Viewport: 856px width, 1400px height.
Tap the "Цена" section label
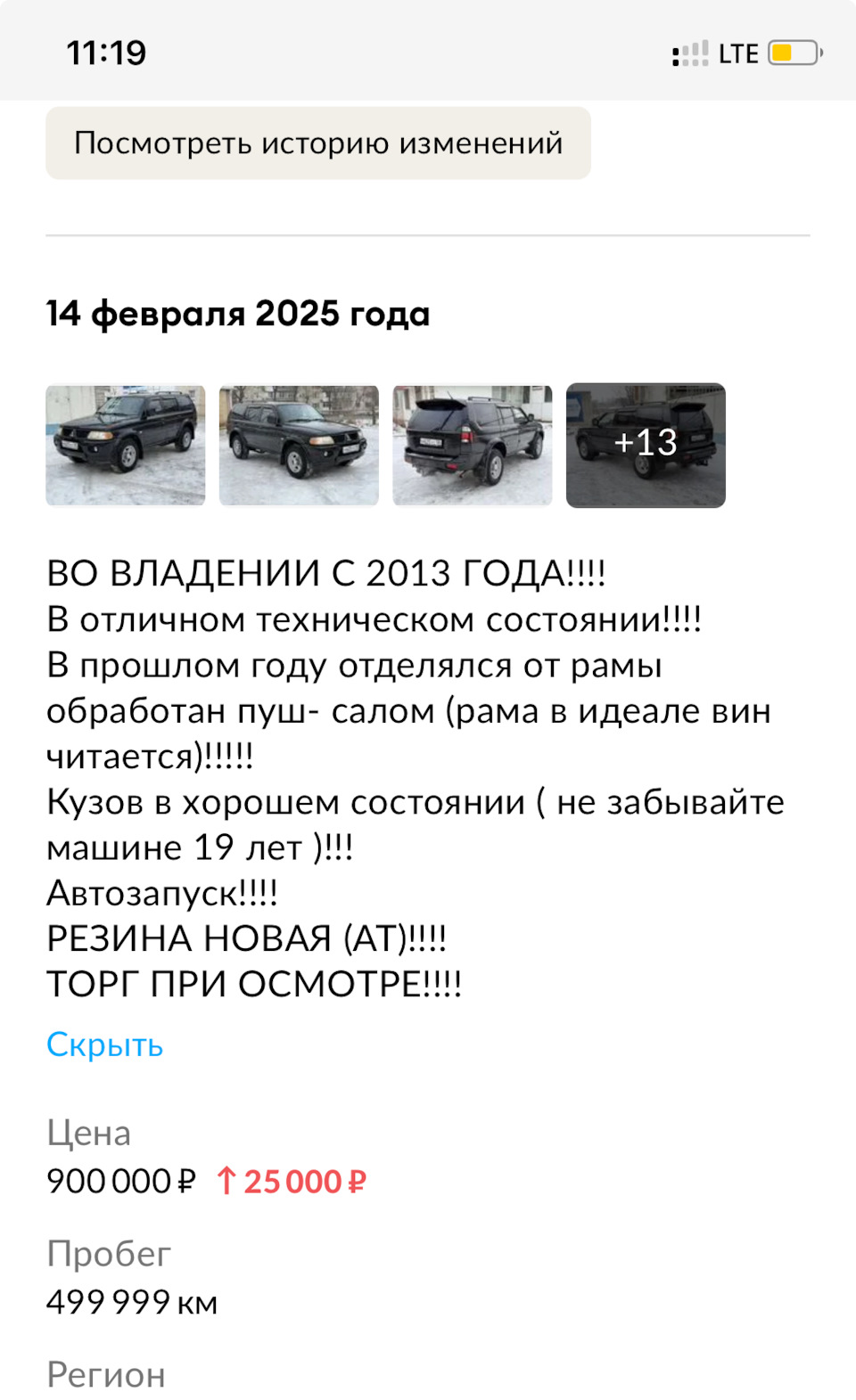(88, 1133)
